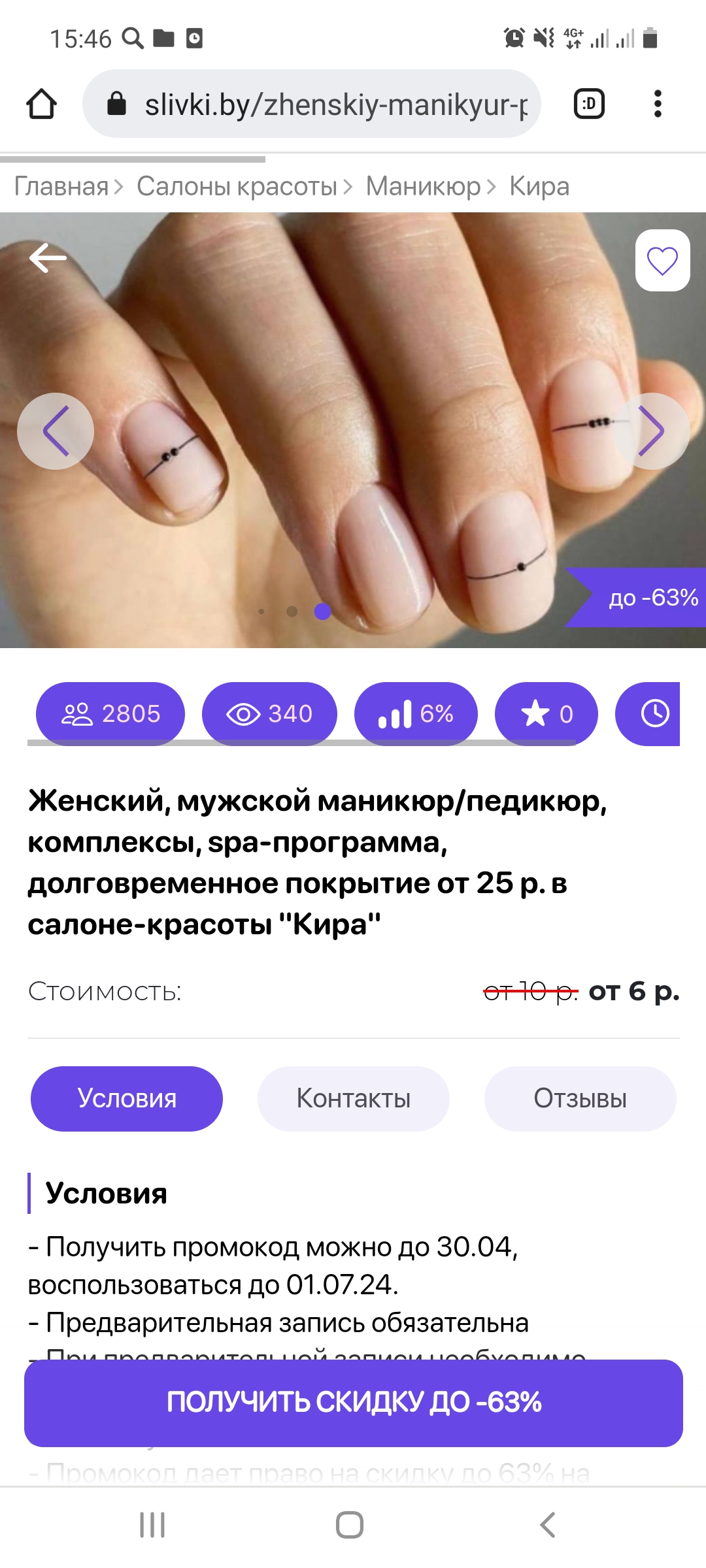Screen dimensions: 706x1568
Task: Show the next manicure photo
Action: 651,431
